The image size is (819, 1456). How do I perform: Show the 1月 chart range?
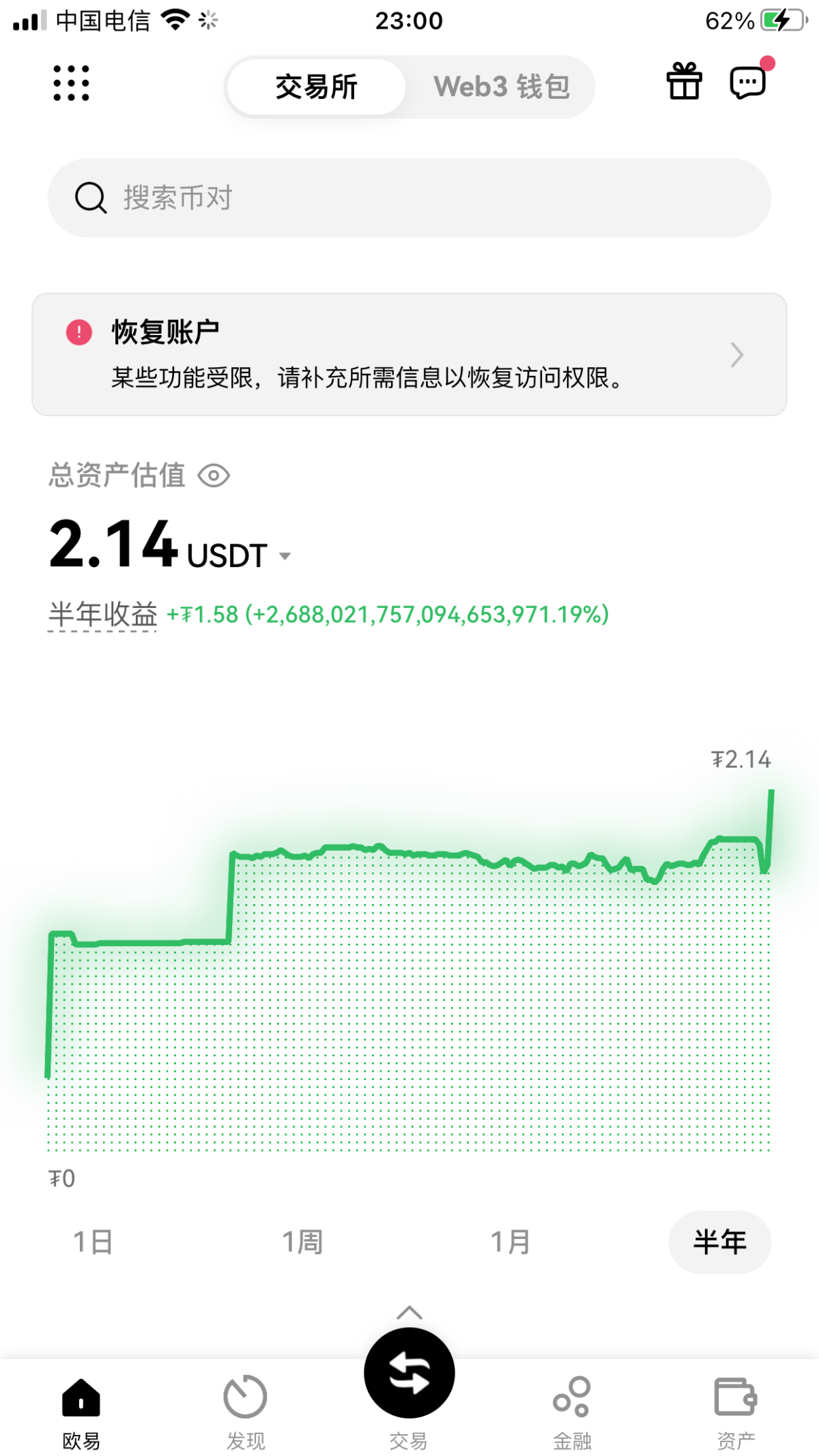click(511, 1242)
